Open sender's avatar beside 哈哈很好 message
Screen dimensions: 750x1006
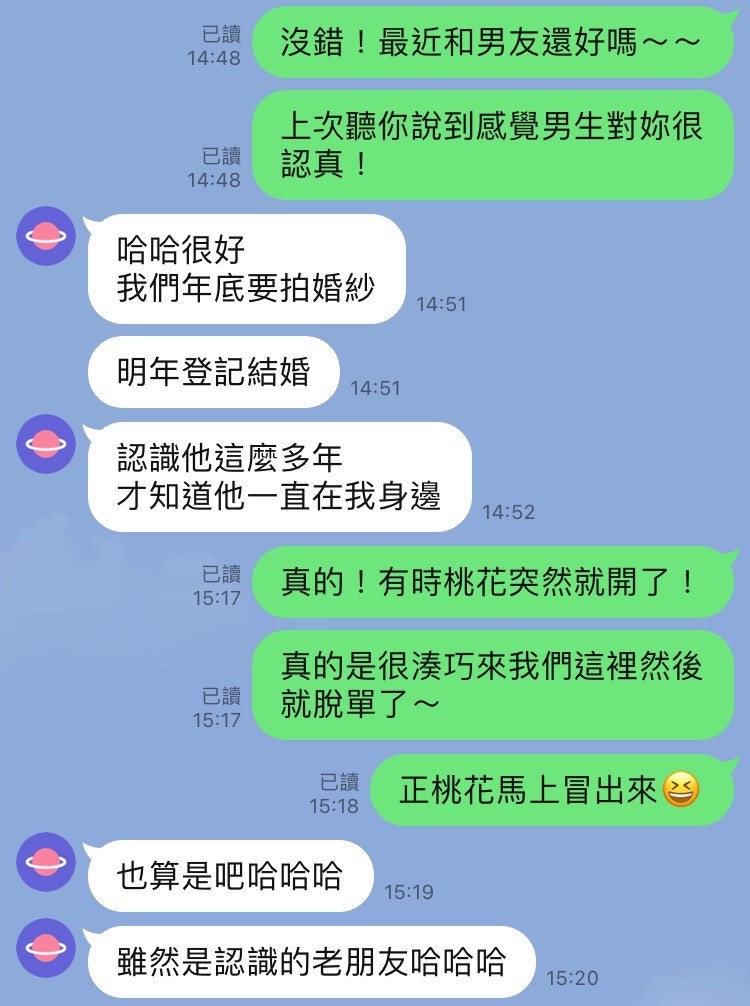pos(46,236)
